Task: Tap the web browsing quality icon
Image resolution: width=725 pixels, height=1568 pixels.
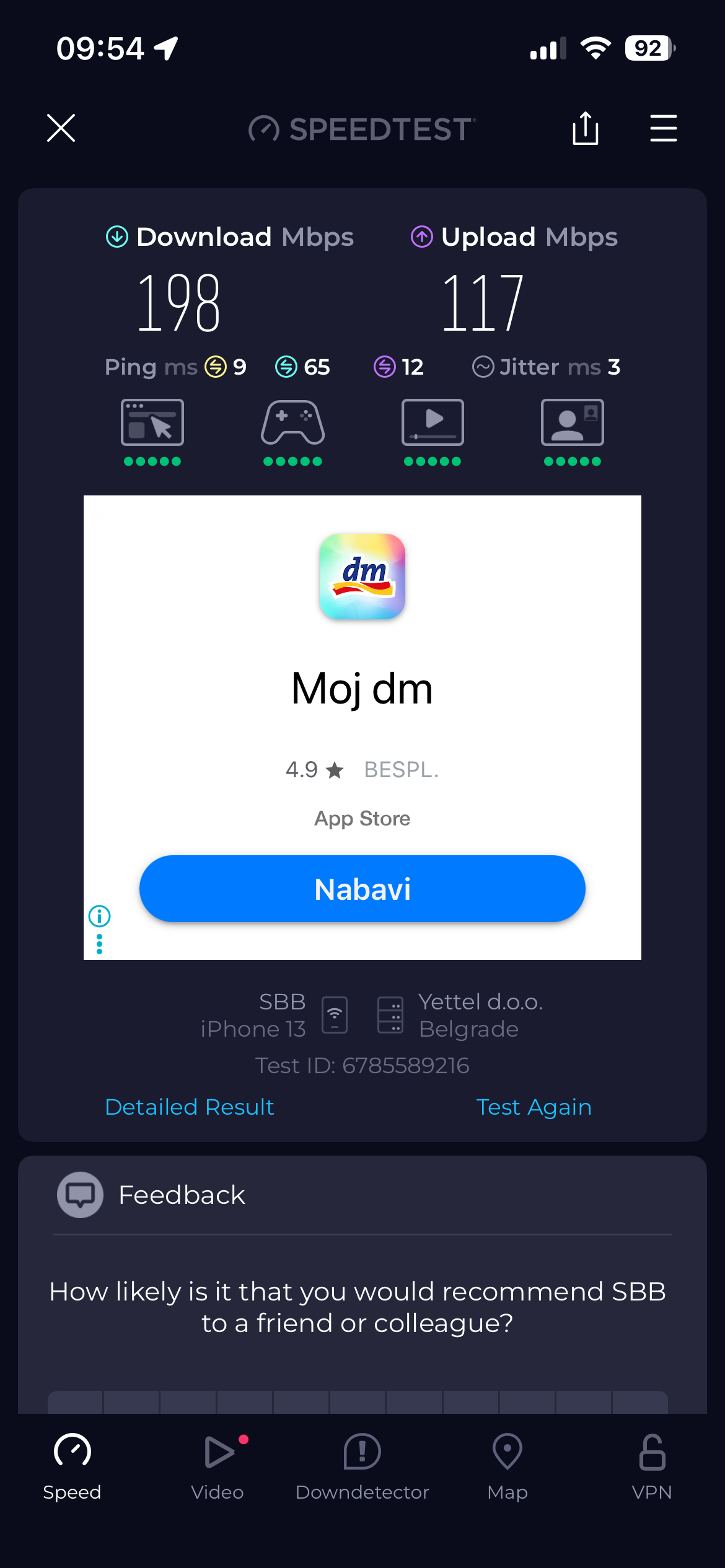Action: [x=152, y=423]
